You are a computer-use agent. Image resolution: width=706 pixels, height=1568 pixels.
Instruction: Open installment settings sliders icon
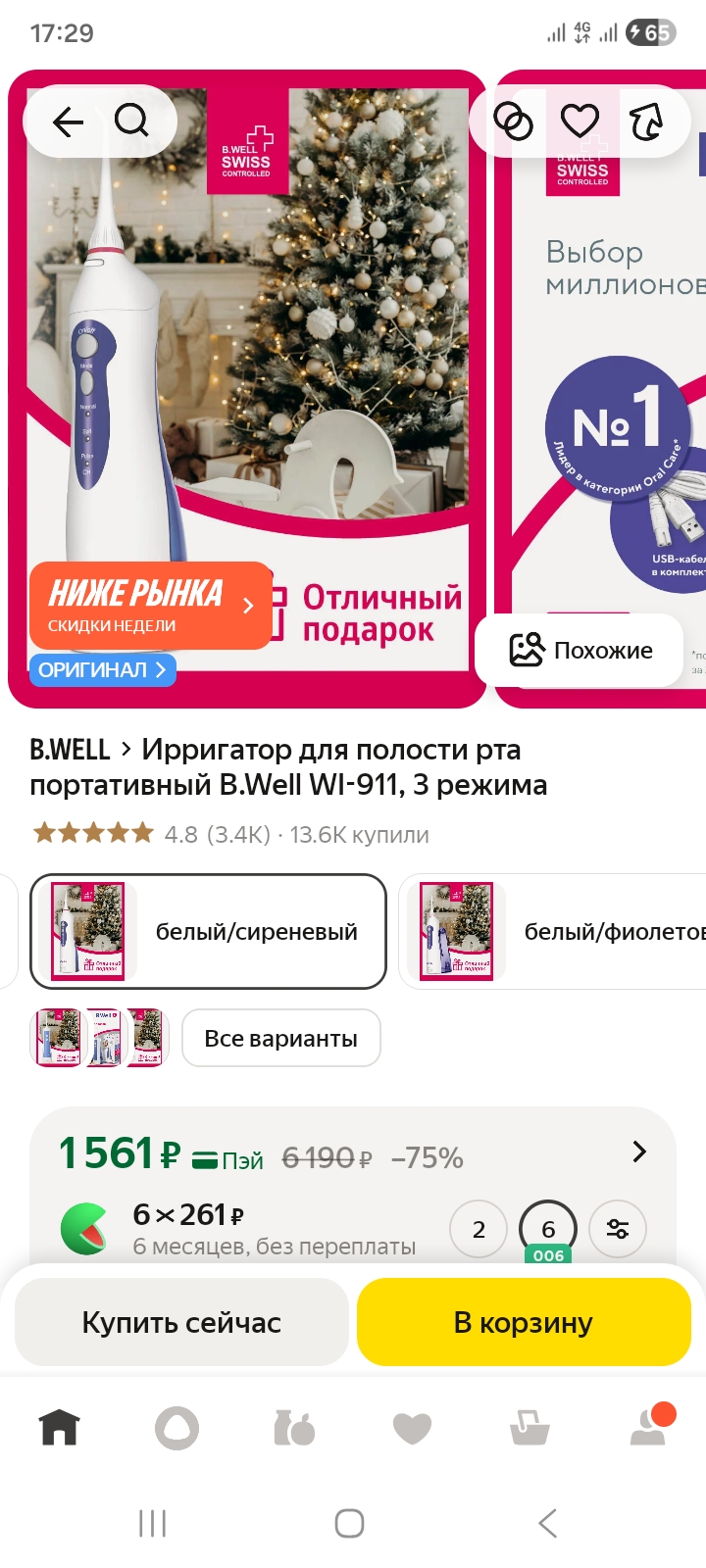[x=618, y=1229]
